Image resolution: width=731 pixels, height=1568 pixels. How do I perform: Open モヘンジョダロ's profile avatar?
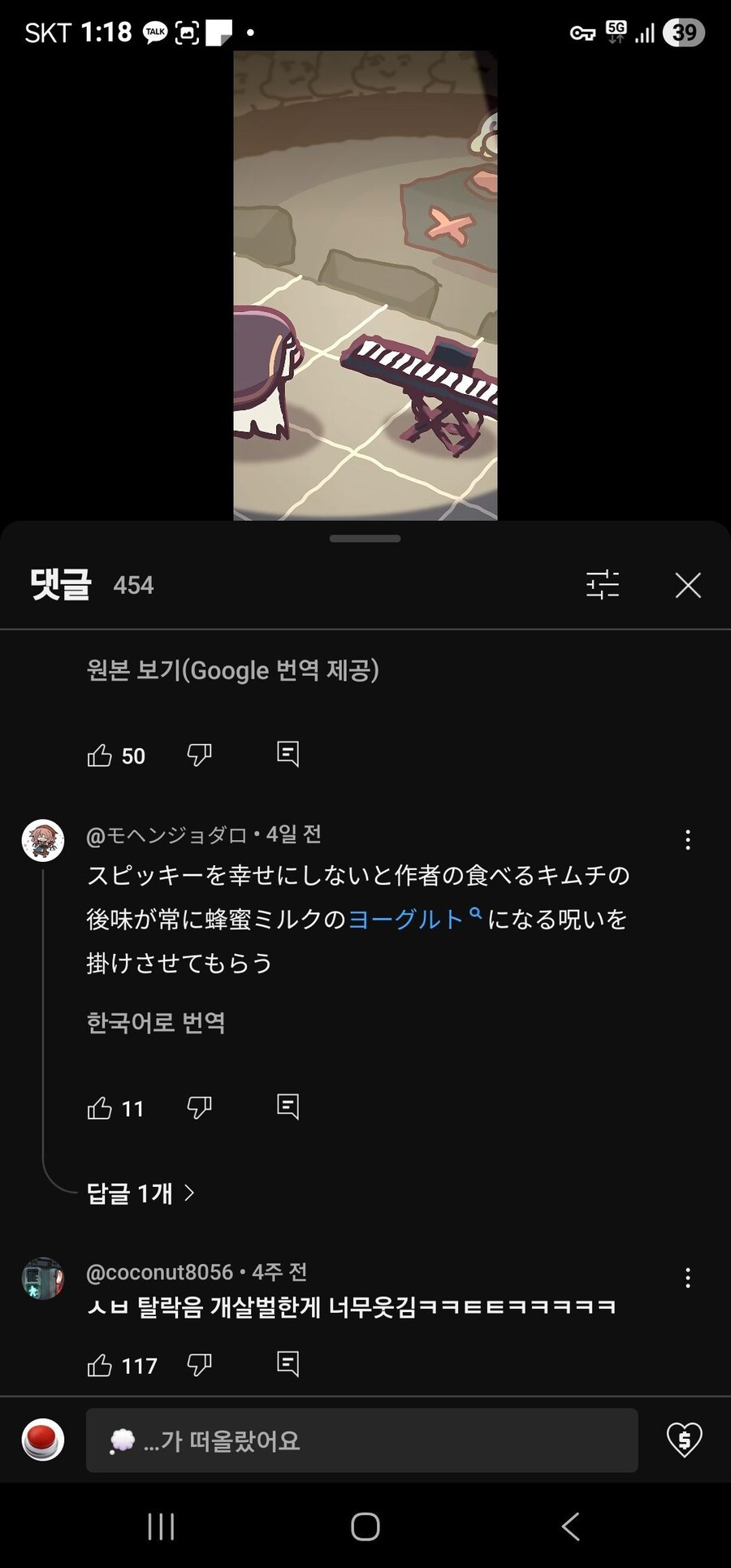coord(42,840)
